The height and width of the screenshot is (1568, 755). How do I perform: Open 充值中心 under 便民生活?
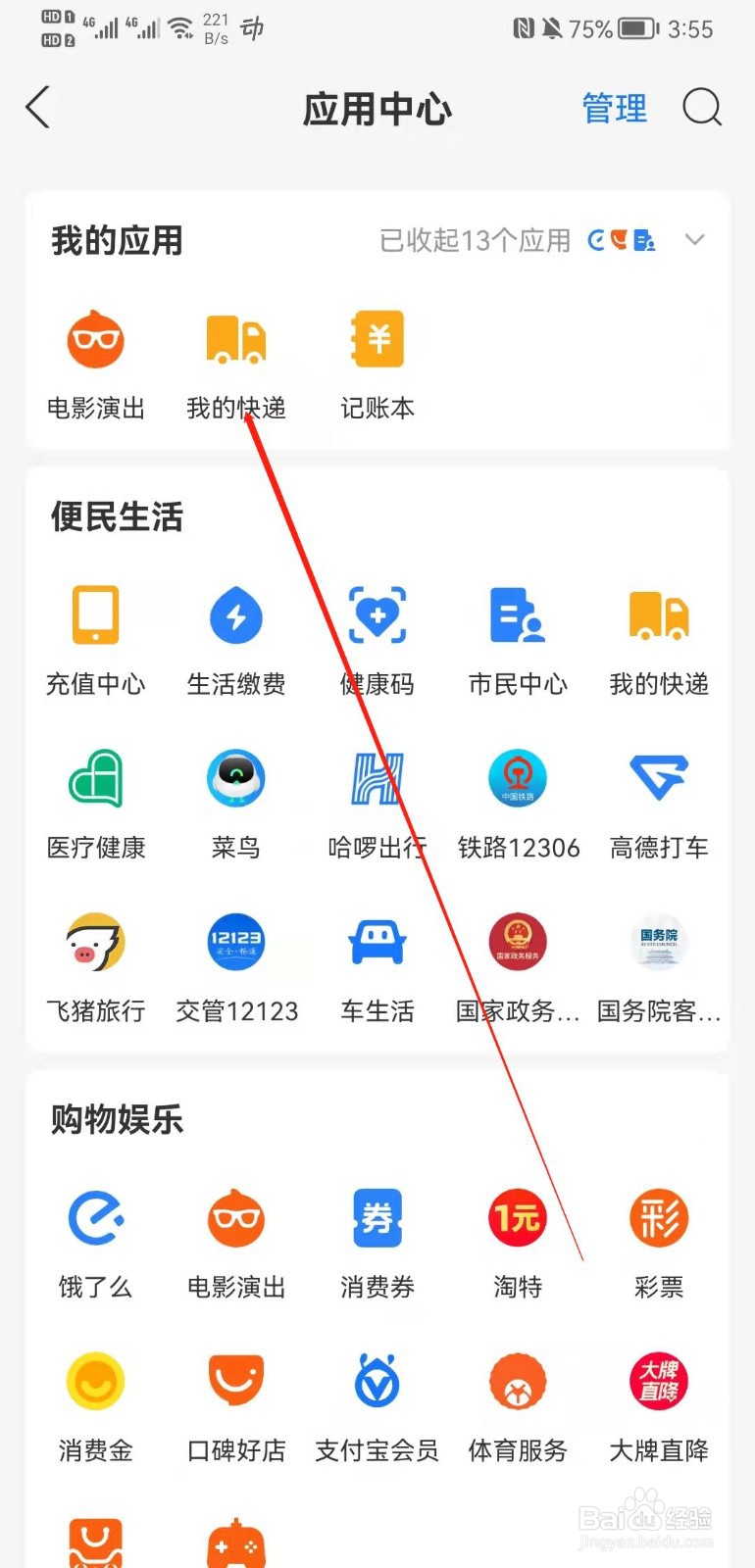pos(95,615)
